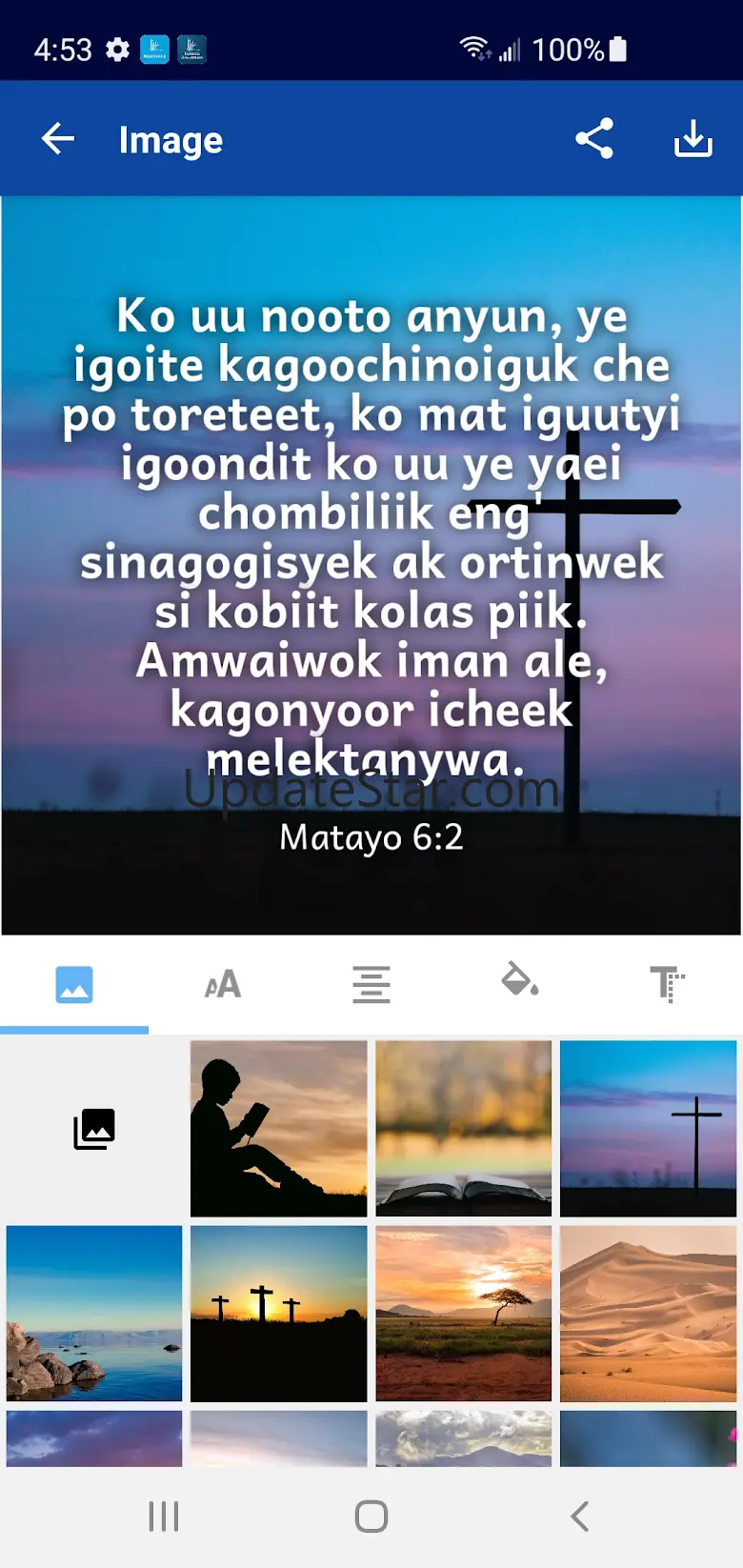Select the boy reading silhouette background
The height and width of the screenshot is (1568, 743).
point(278,1129)
